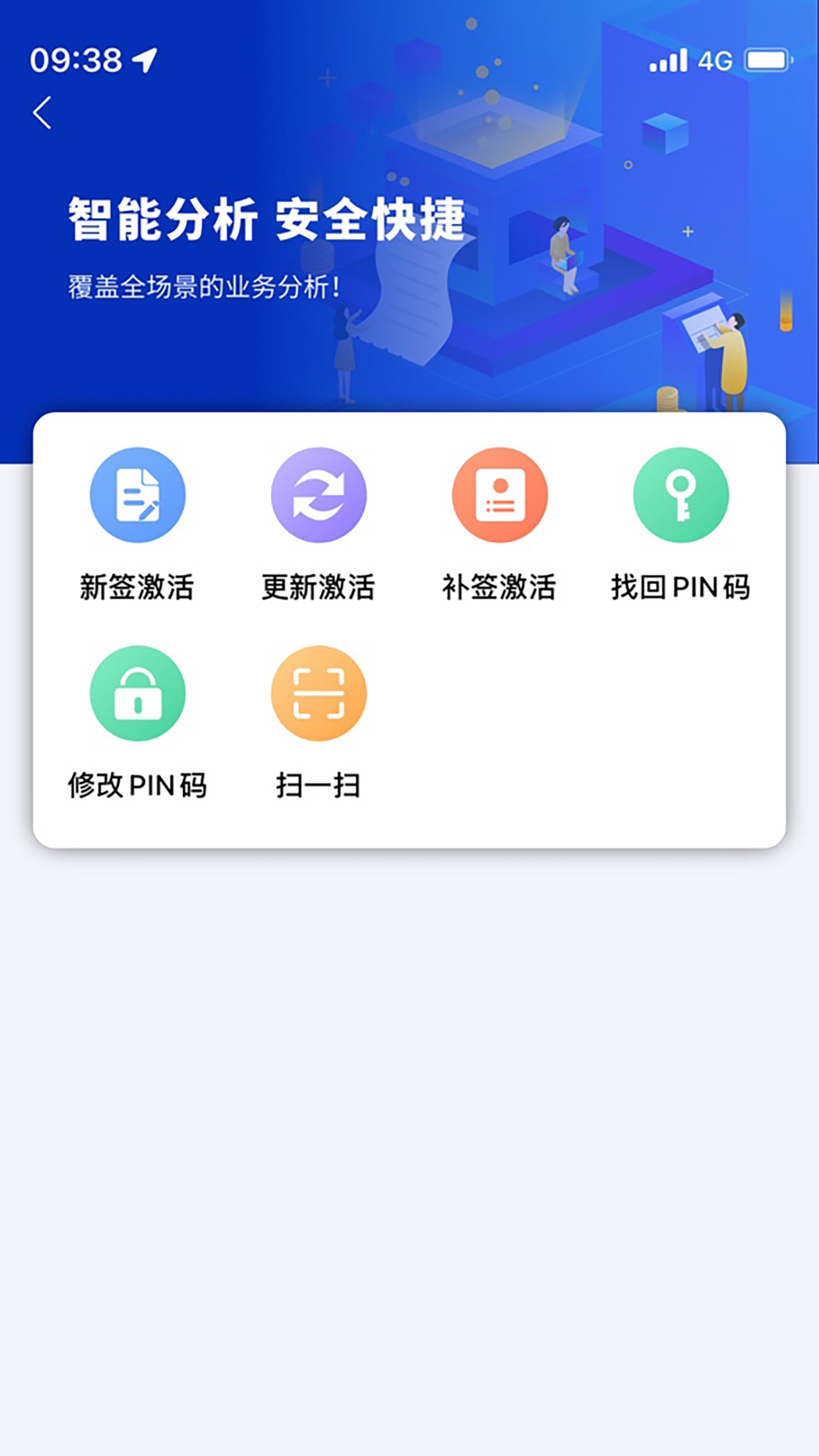Open 新签激活 via the blue document icon
819x1456 pixels.
tap(136, 496)
